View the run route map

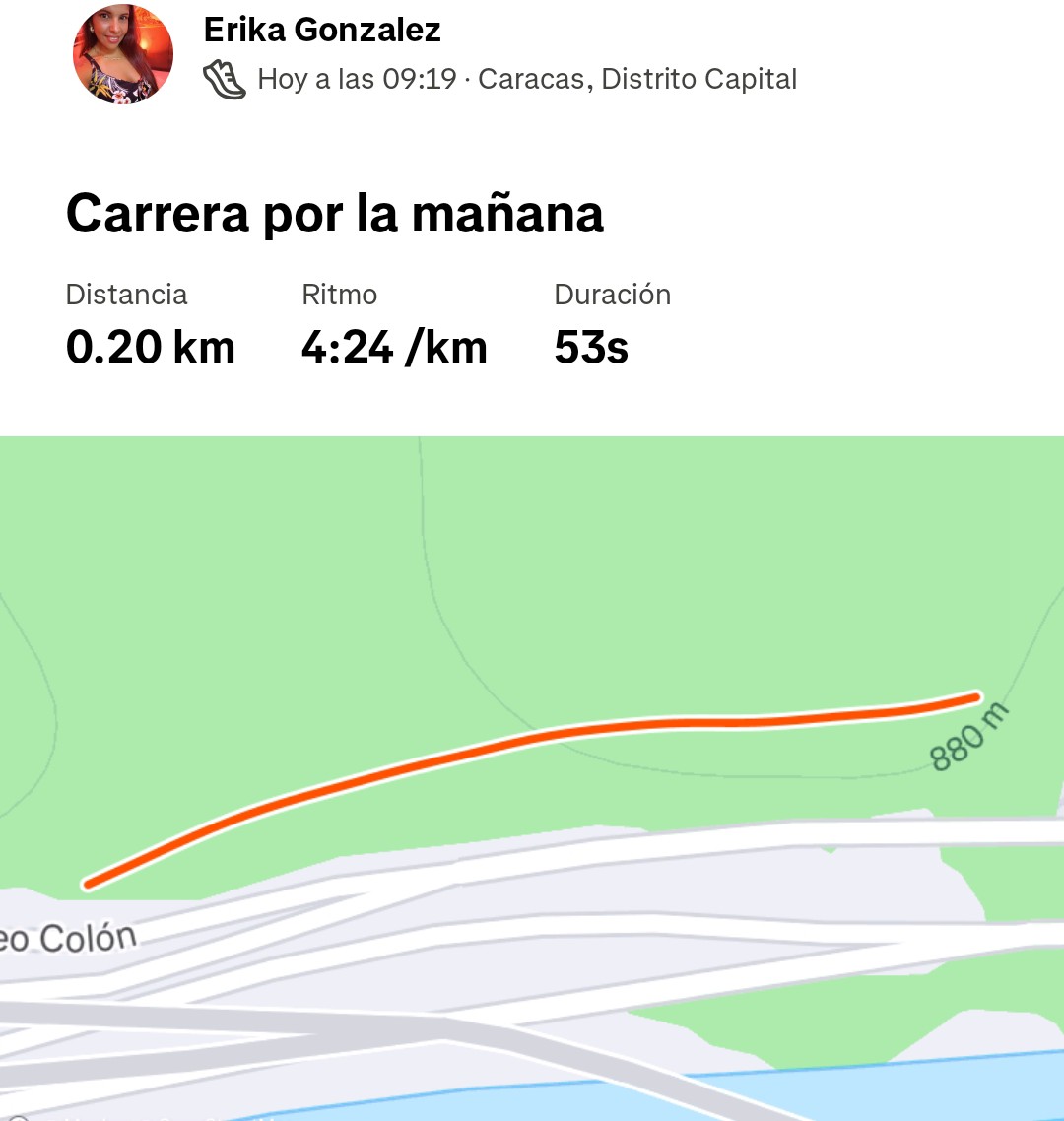coord(532,778)
